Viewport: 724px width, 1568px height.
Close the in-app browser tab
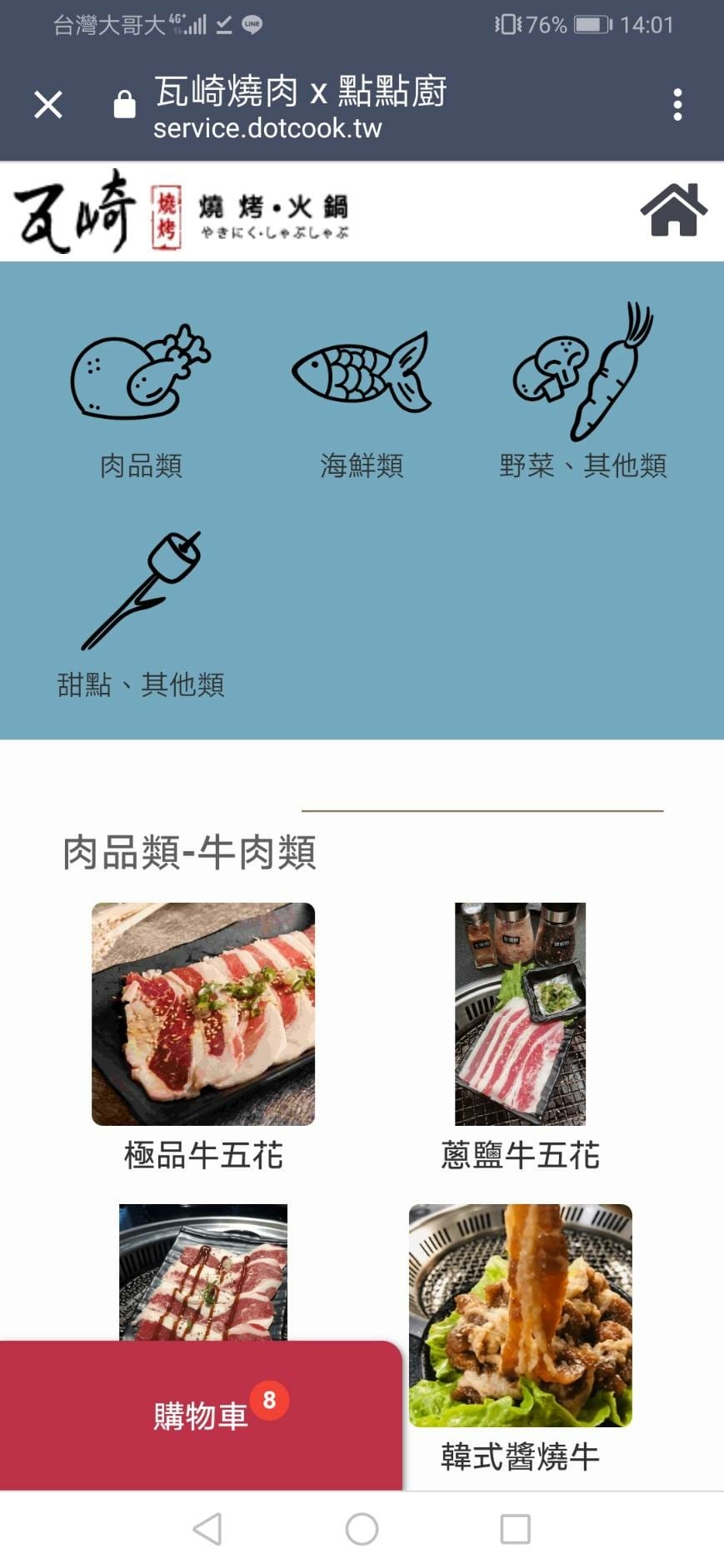[x=48, y=105]
